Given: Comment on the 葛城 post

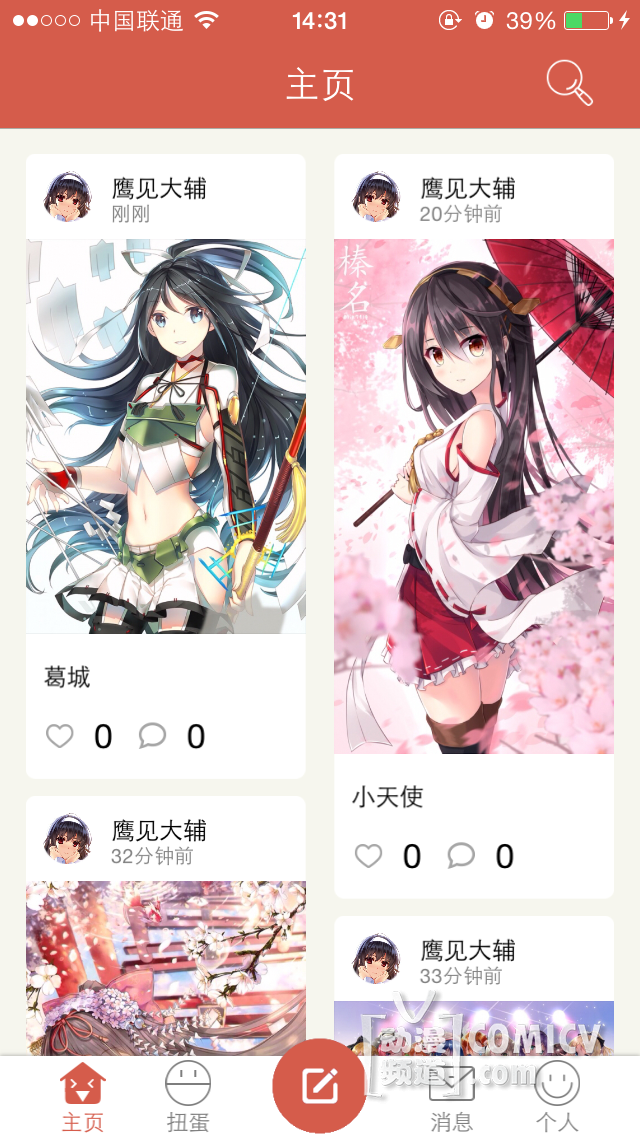Looking at the screenshot, I should click(152, 737).
